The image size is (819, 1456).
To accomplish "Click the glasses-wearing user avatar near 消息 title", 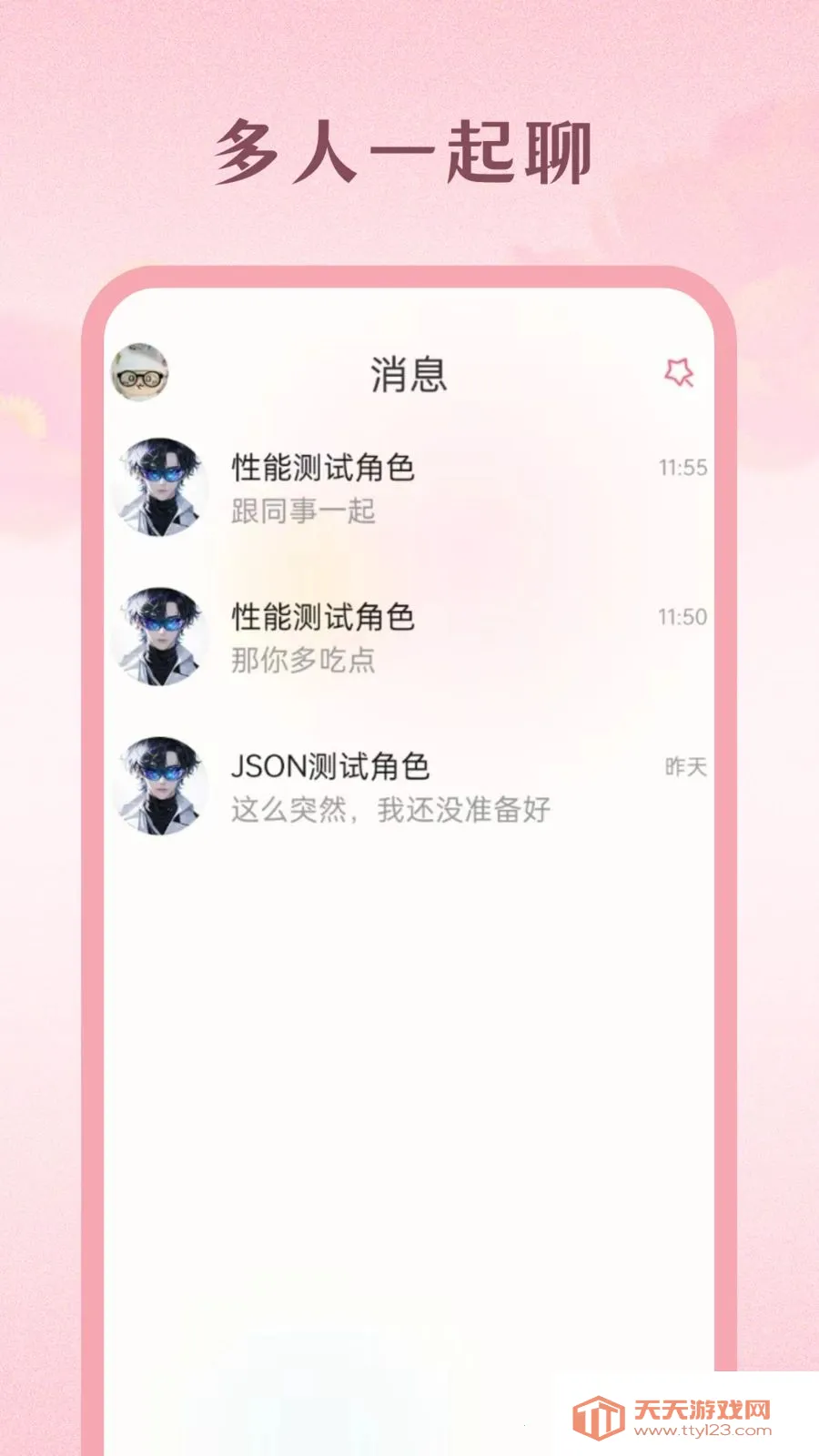I will click(141, 373).
